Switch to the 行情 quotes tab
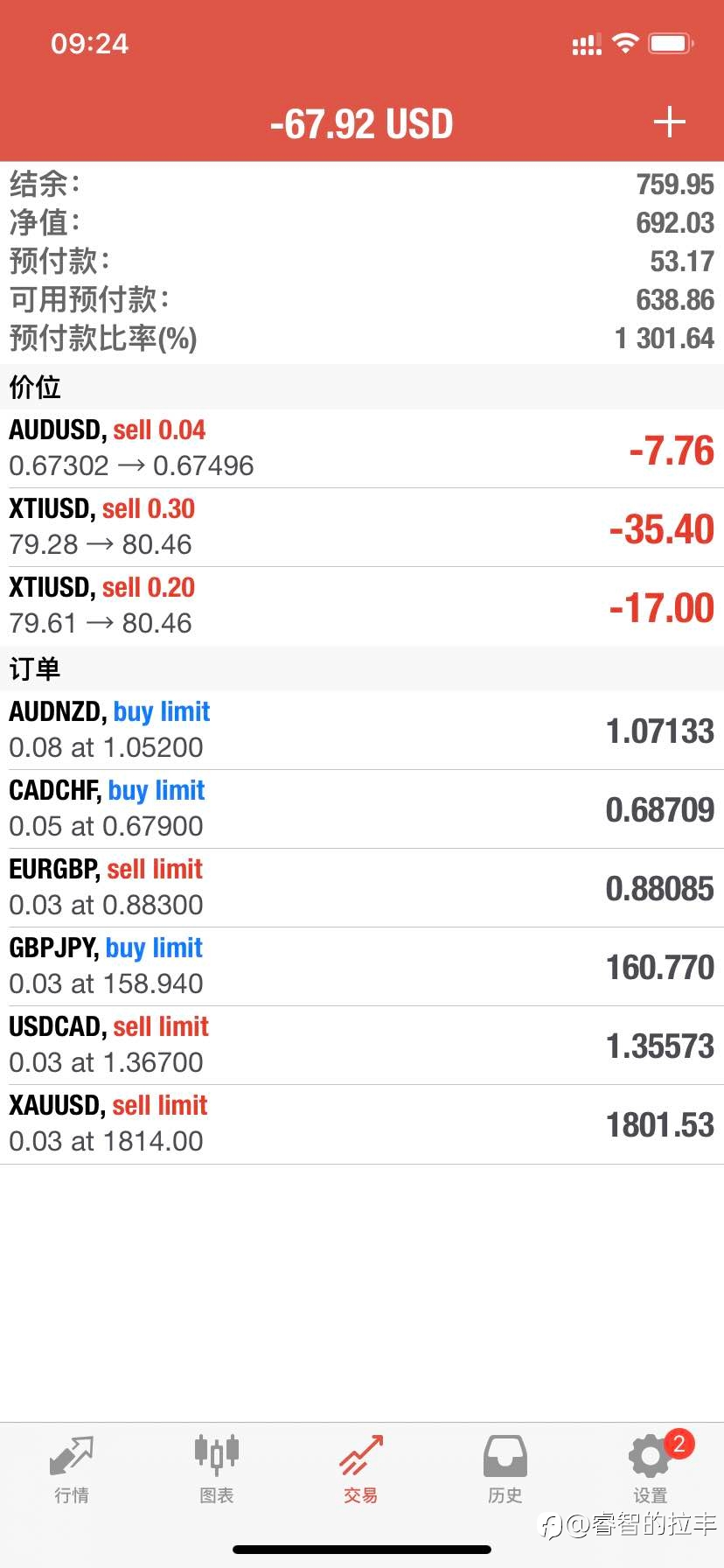Screen dimensions: 724x1568 point(72,1470)
